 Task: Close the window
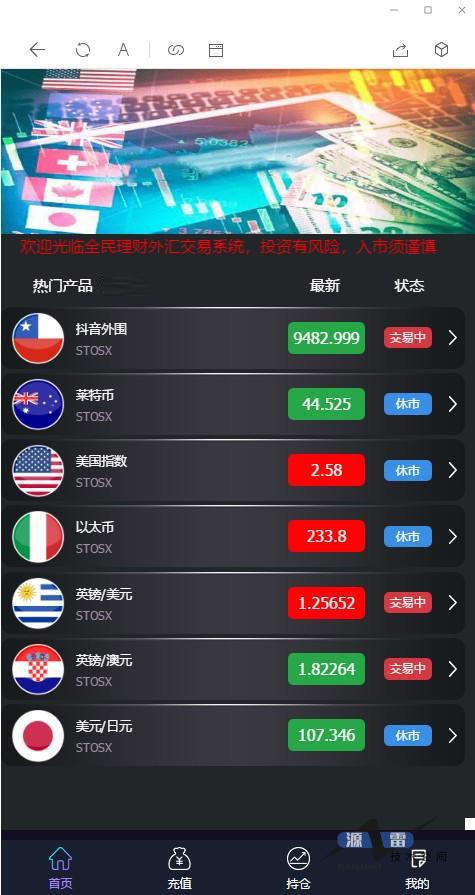[x=462, y=10]
